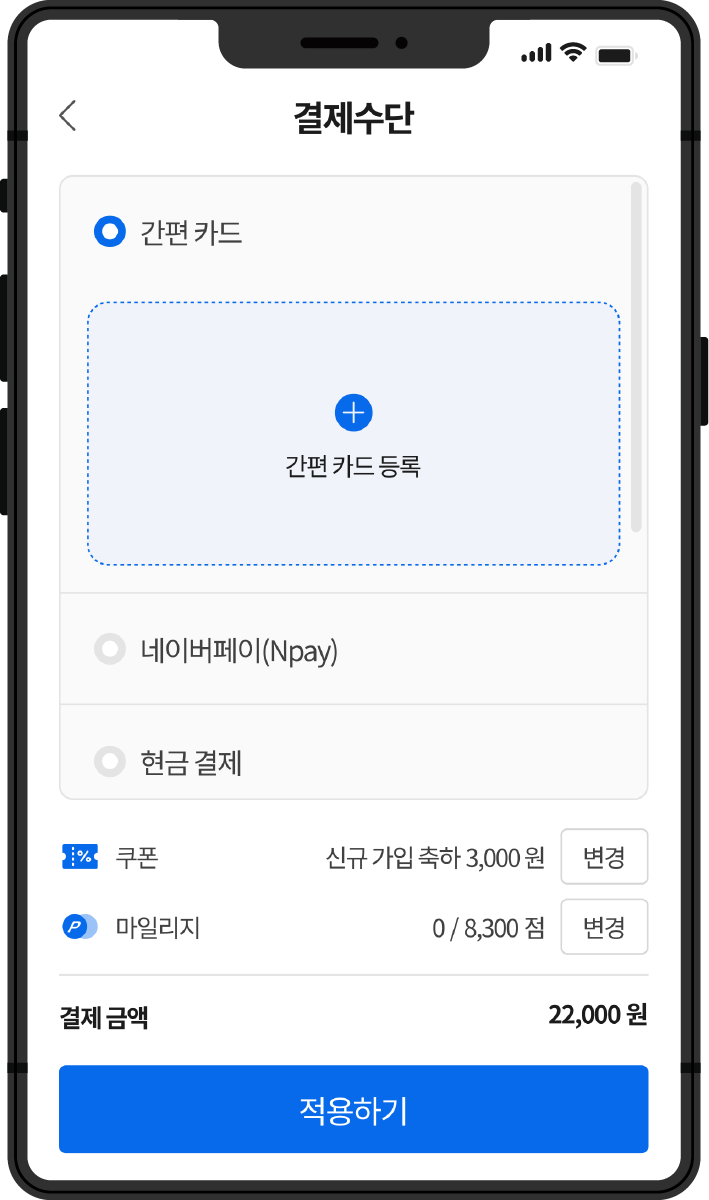Choose 네이버페이(Npay) as payment method
The height and width of the screenshot is (1200, 709).
pyautogui.click(x=110, y=650)
